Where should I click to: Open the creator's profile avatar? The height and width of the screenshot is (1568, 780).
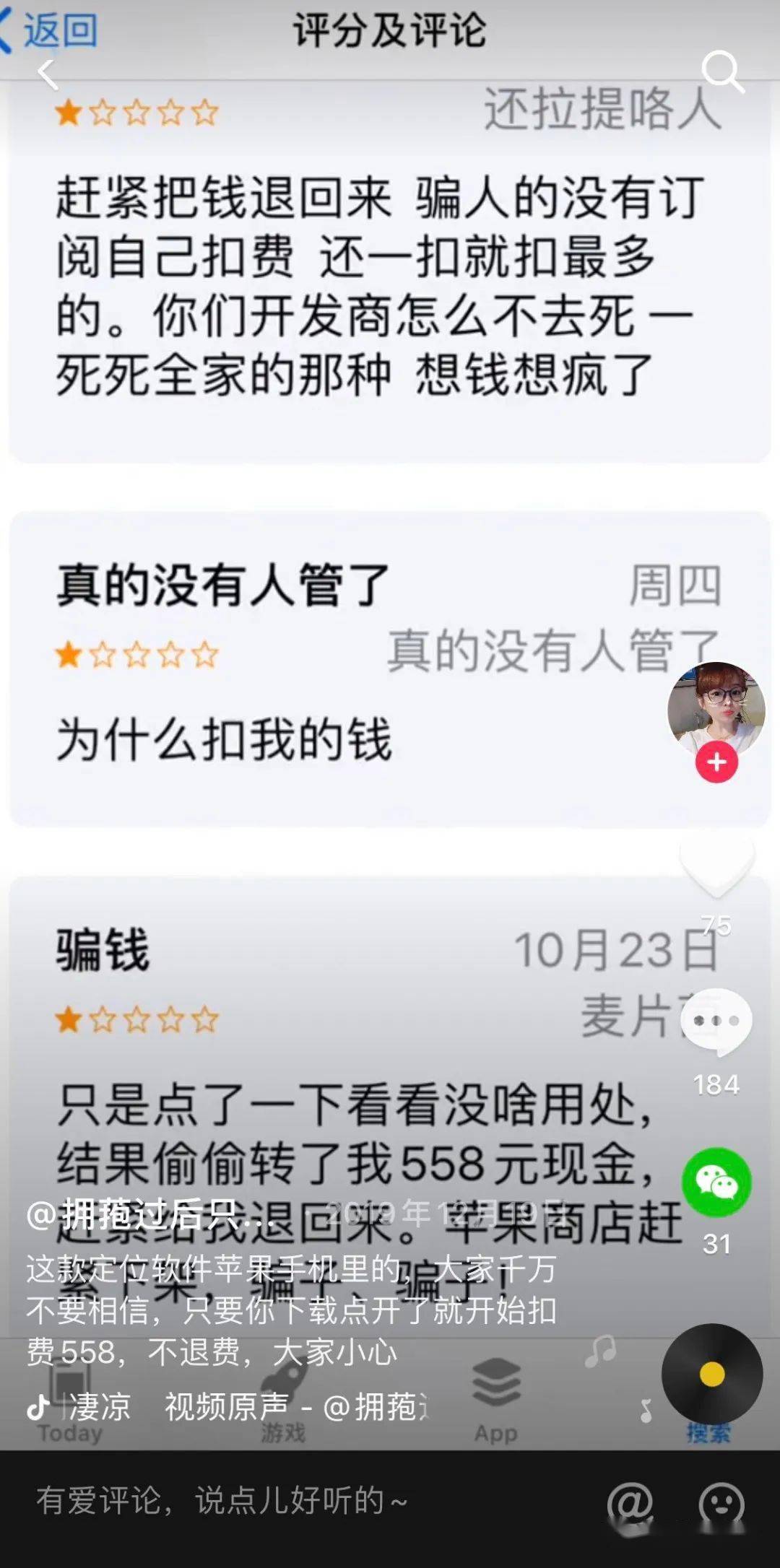click(x=716, y=709)
